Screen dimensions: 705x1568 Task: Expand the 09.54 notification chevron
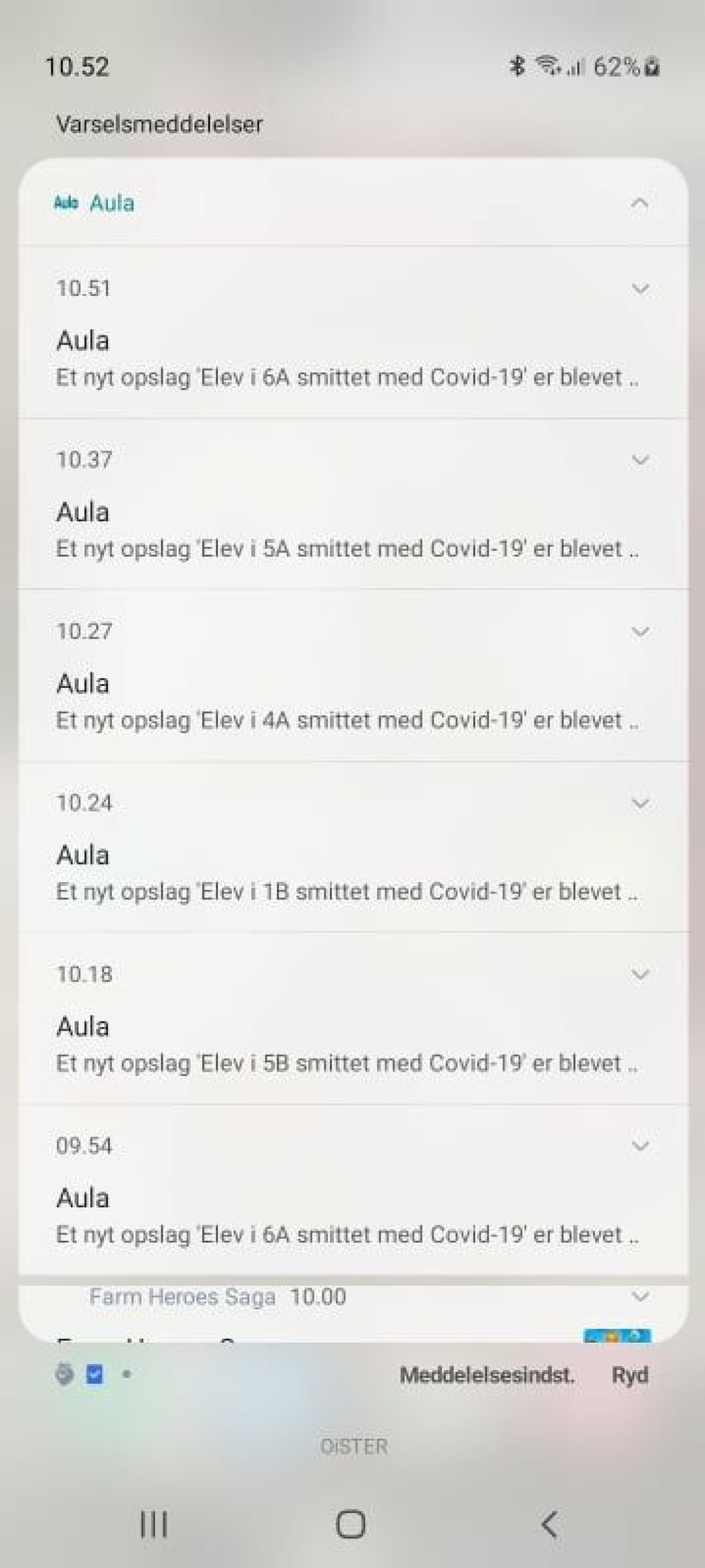[x=640, y=1146]
